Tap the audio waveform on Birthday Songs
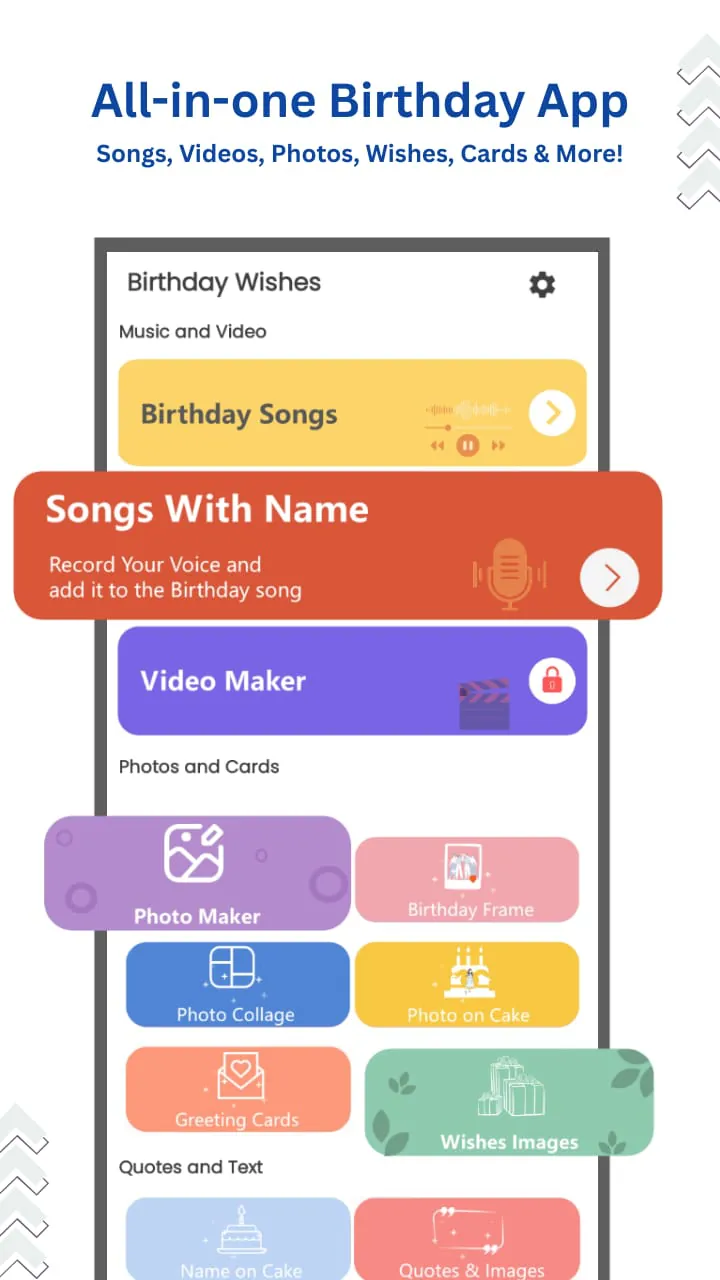Viewport: 720px width, 1280px height. [x=465, y=408]
